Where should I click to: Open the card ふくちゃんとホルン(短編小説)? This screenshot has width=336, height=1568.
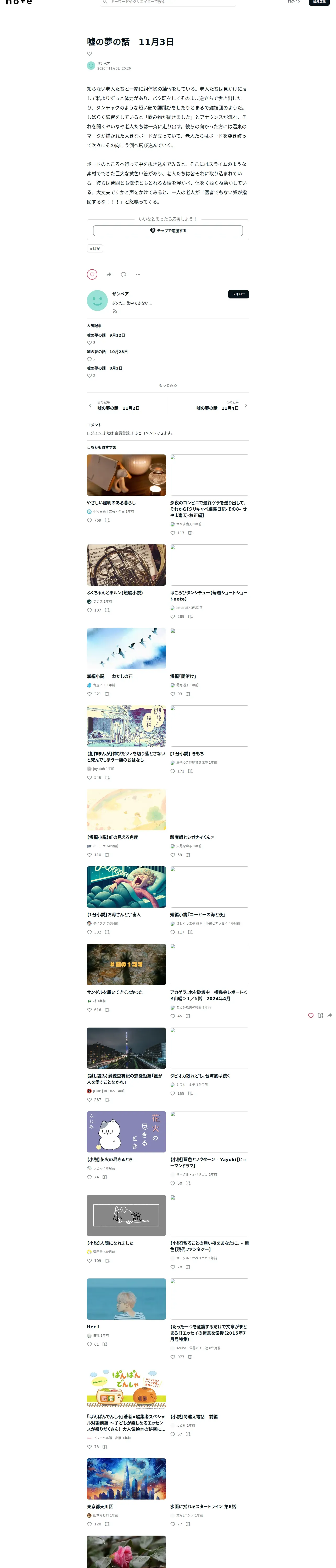pos(126,565)
